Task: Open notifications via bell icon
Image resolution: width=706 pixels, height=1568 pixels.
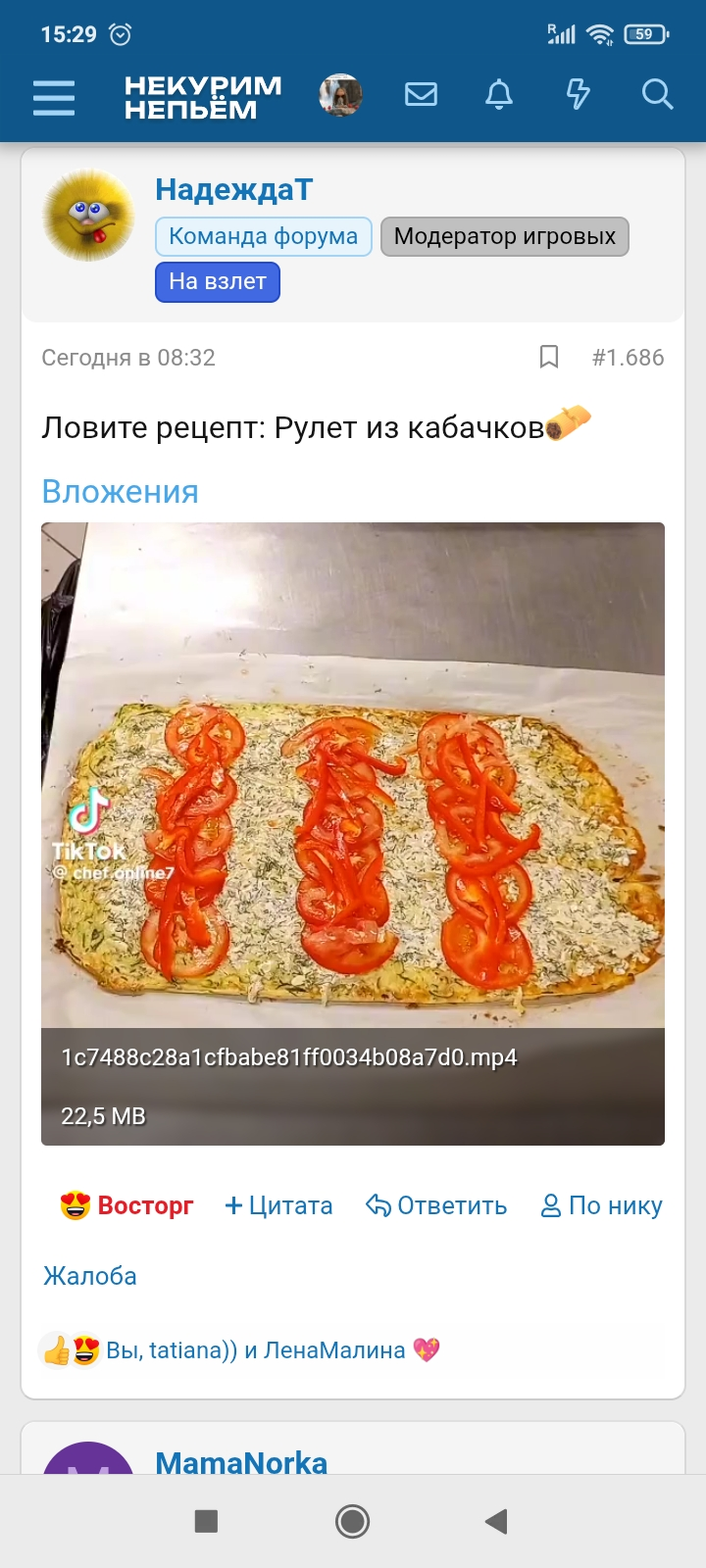Action: (x=499, y=95)
